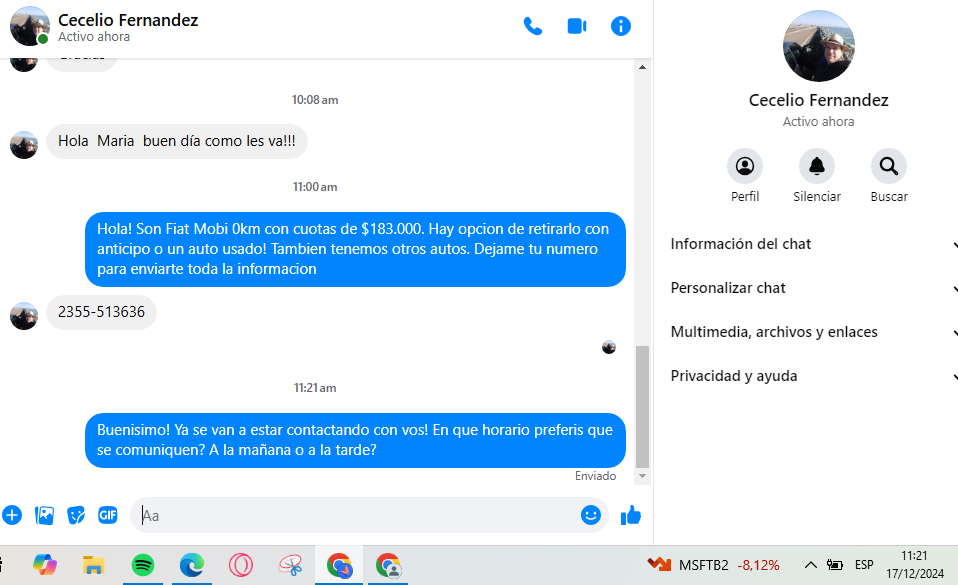
Task: Open Microsoft Edge from the taskbar
Action: click(192, 565)
